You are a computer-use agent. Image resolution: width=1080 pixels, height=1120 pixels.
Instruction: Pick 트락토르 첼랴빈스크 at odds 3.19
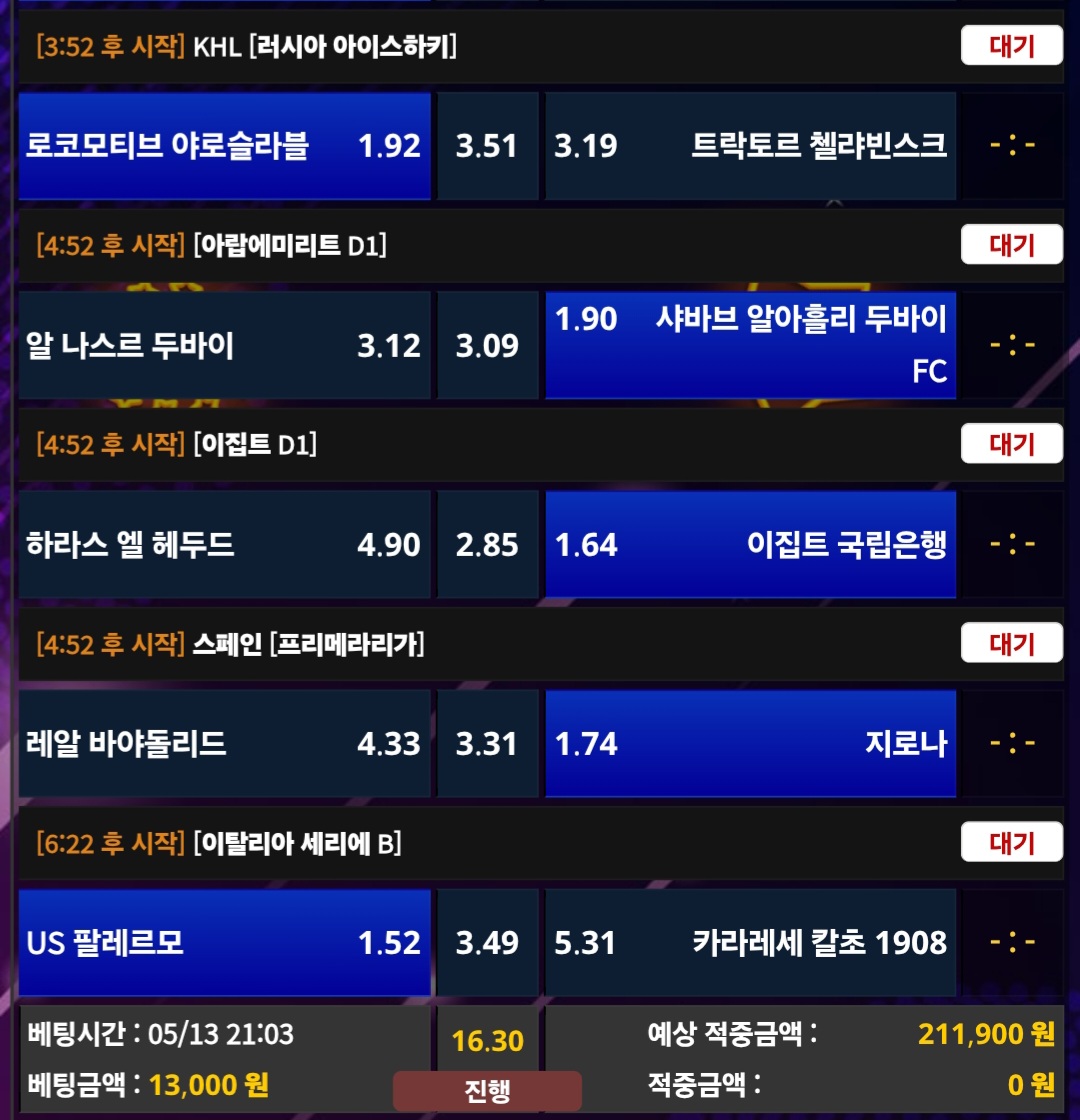750,146
